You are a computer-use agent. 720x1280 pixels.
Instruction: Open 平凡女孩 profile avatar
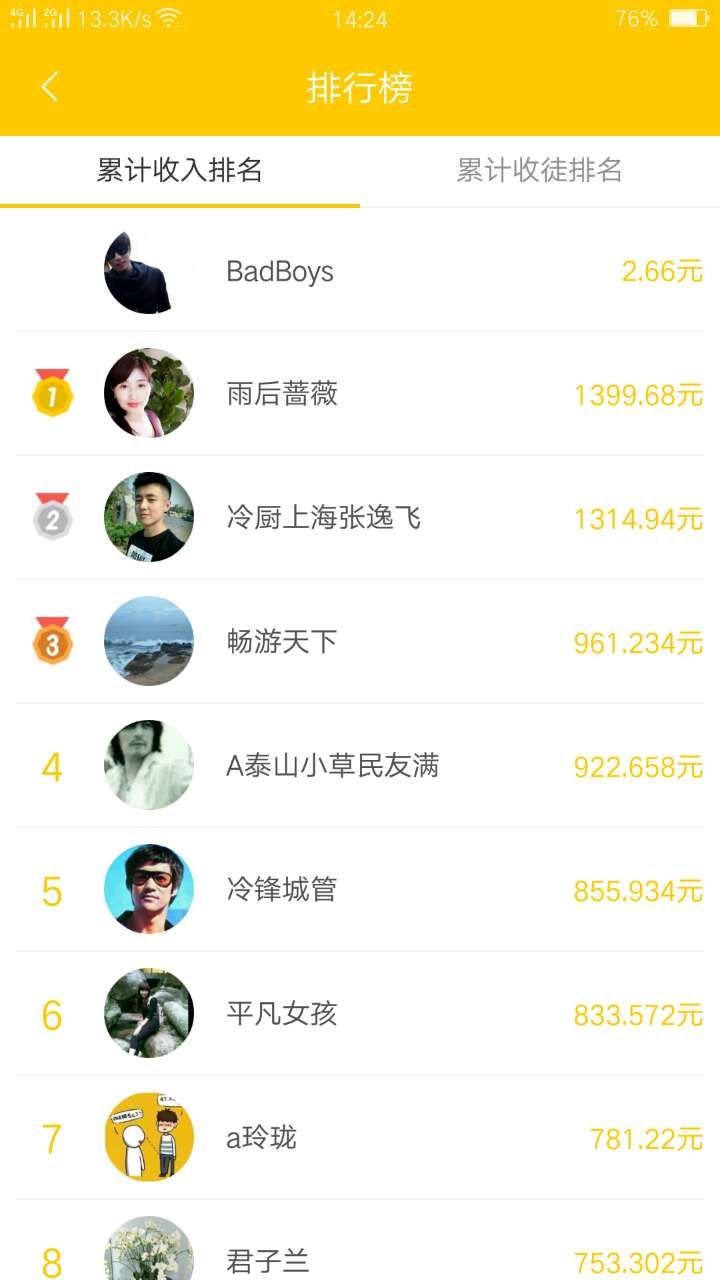[148, 1012]
